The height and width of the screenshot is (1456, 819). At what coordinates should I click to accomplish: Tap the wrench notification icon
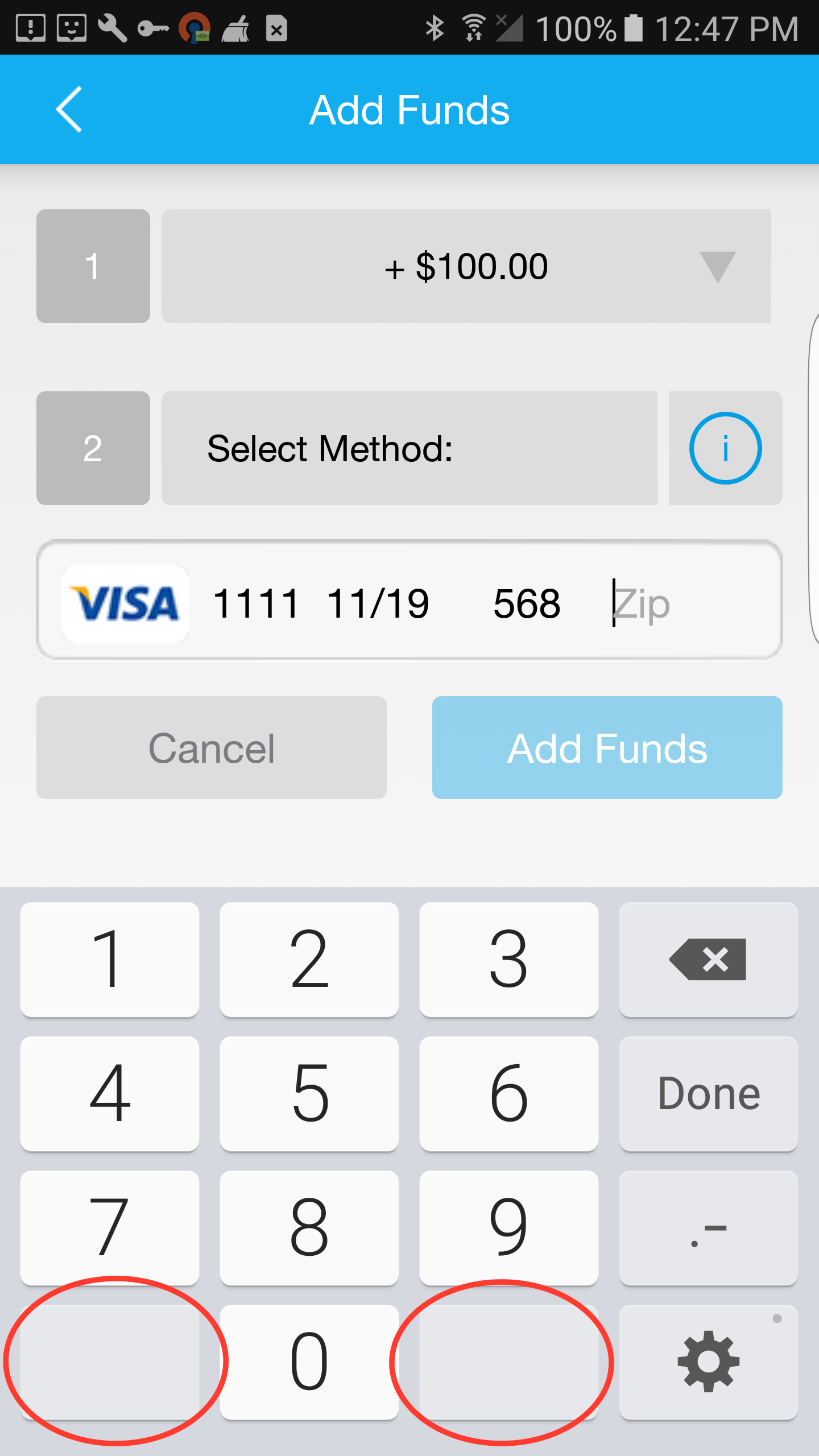114,27
